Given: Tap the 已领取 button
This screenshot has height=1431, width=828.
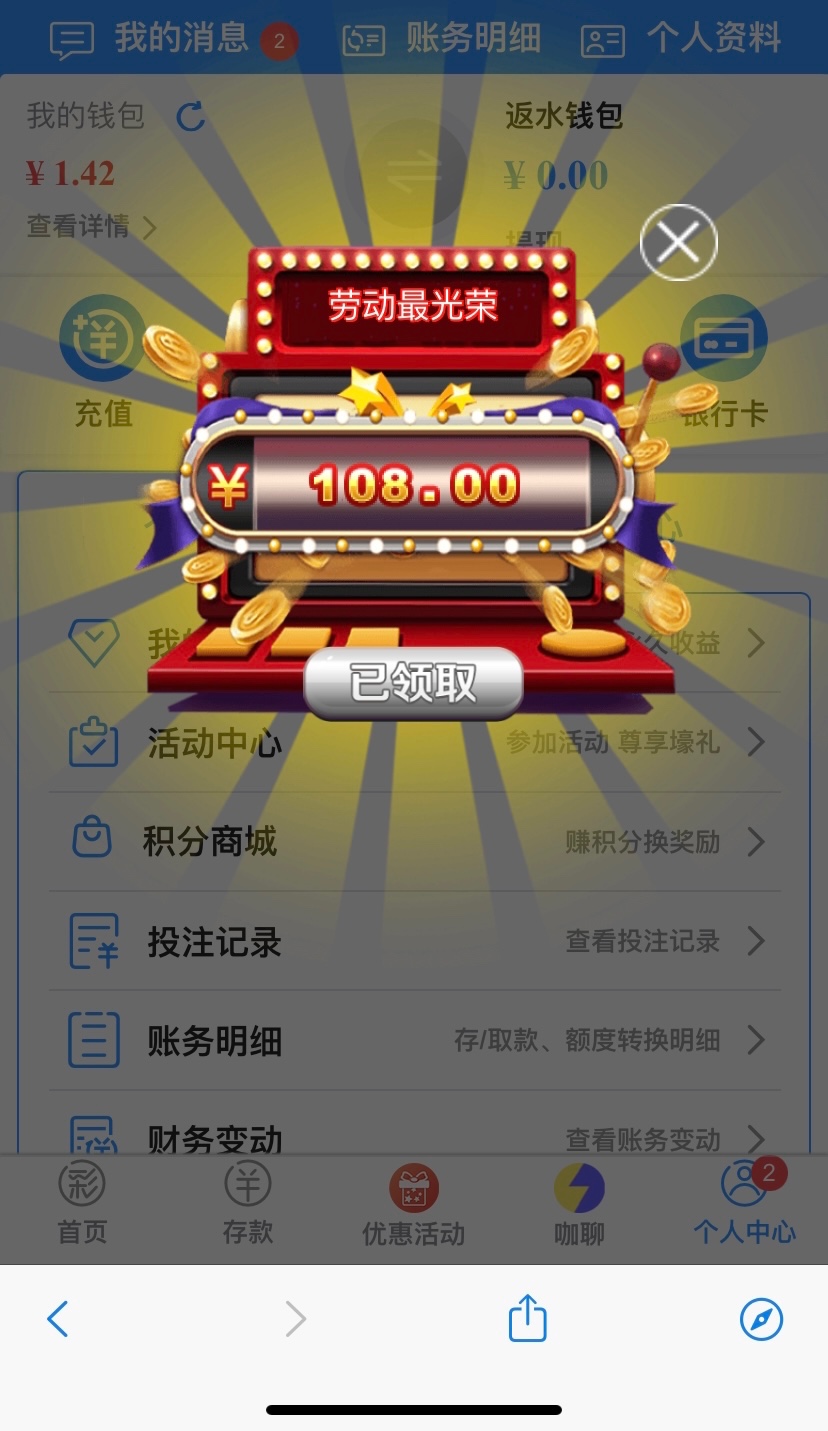Looking at the screenshot, I should (413, 683).
